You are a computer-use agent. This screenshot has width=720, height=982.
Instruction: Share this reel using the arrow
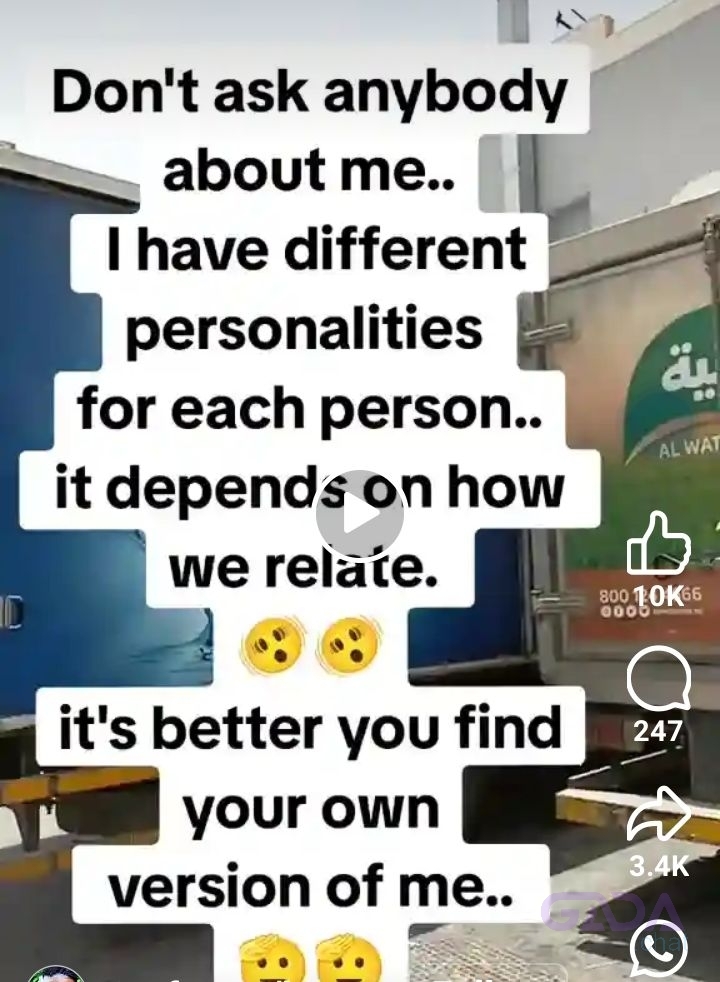coord(658,815)
